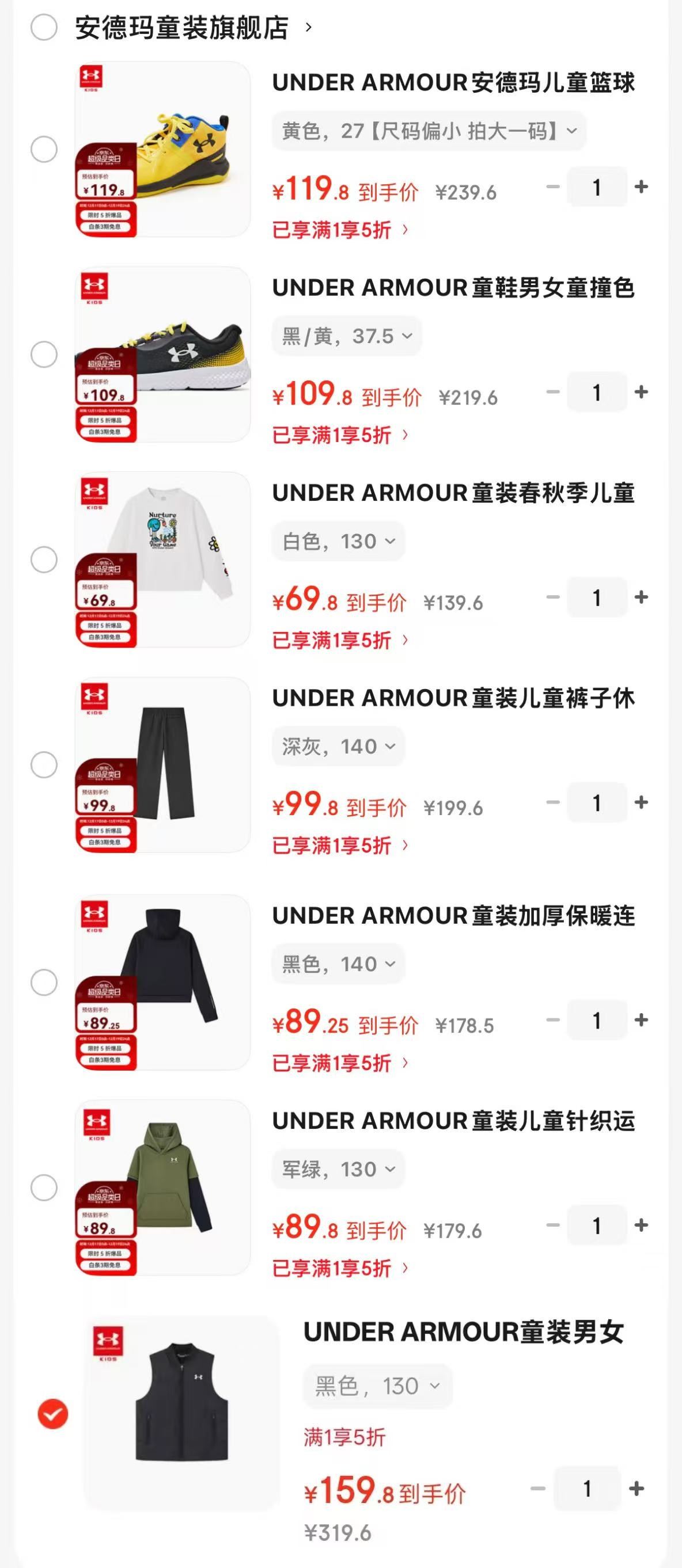Select the white sweatshirt ¥69.8 item

[x=44, y=560]
